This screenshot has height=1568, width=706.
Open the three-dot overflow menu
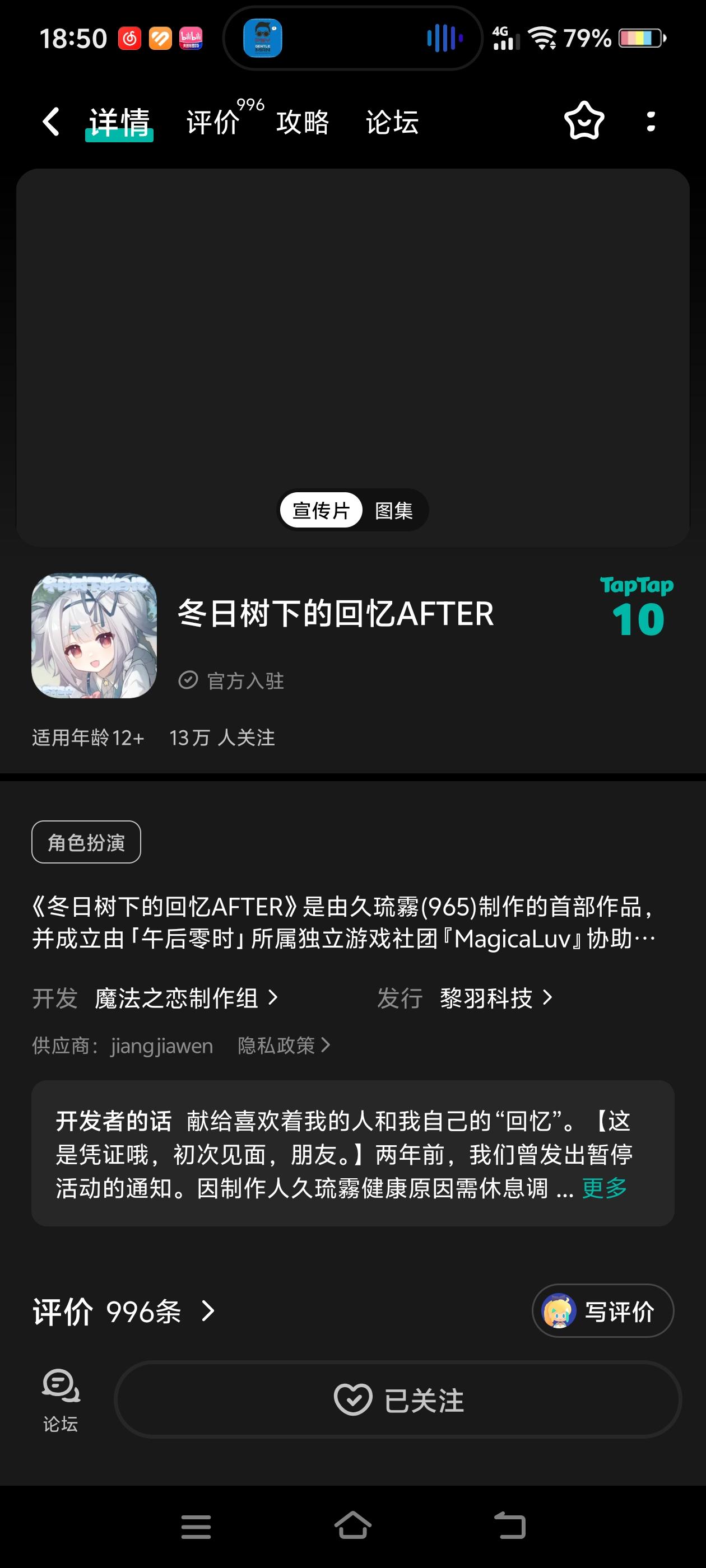pyautogui.click(x=651, y=120)
